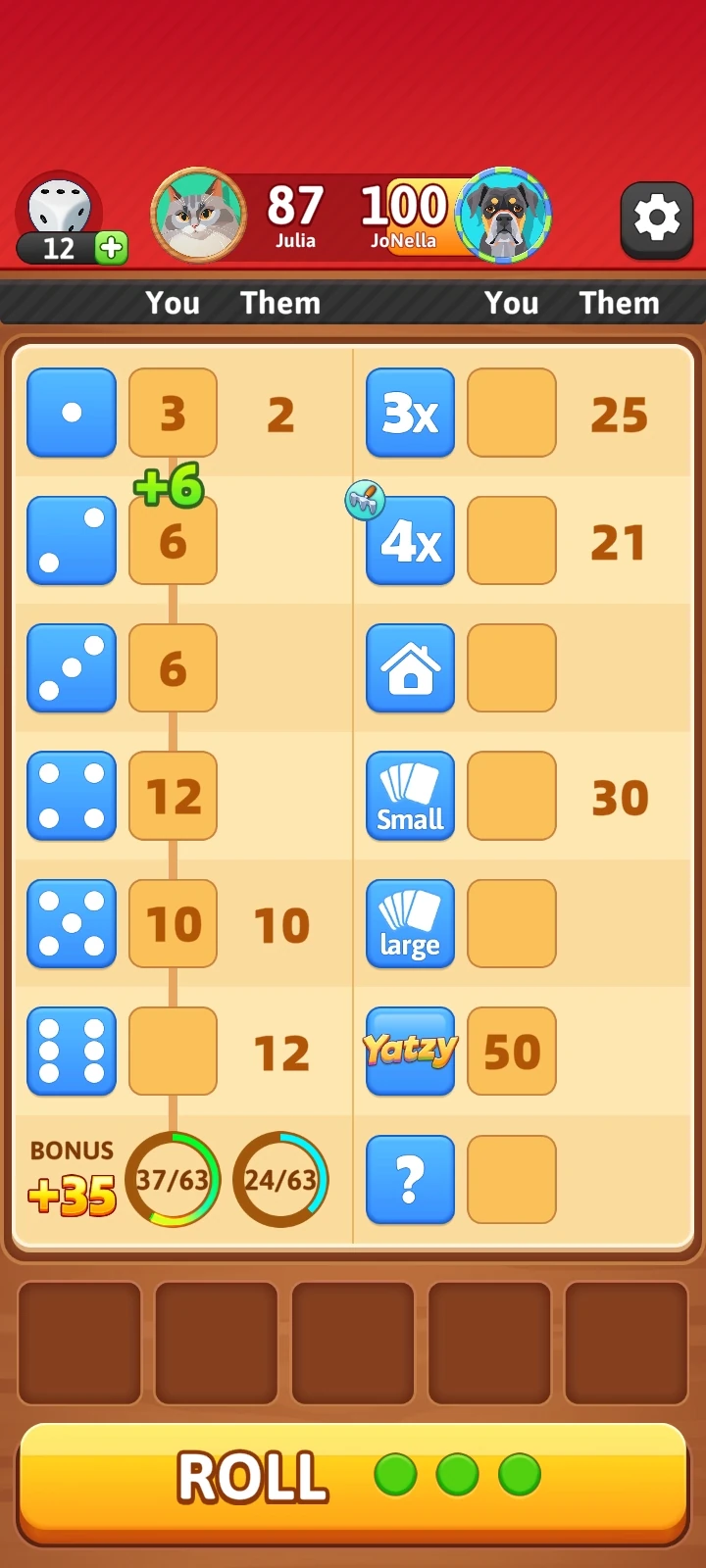View JoNella's dog avatar profile

504,216
